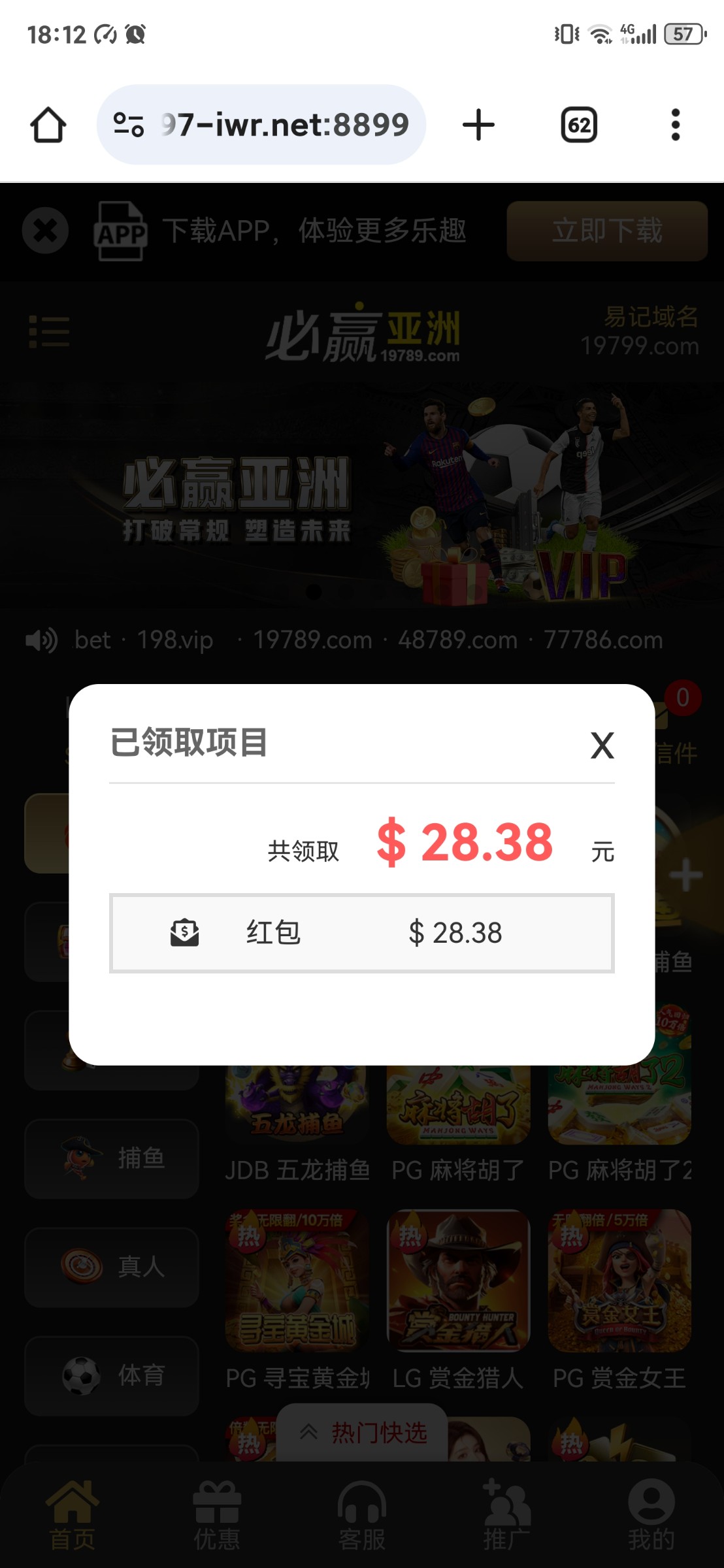This screenshot has width=724, height=1568.
Task: Close the 已领取项目 dialog
Action: tap(602, 745)
